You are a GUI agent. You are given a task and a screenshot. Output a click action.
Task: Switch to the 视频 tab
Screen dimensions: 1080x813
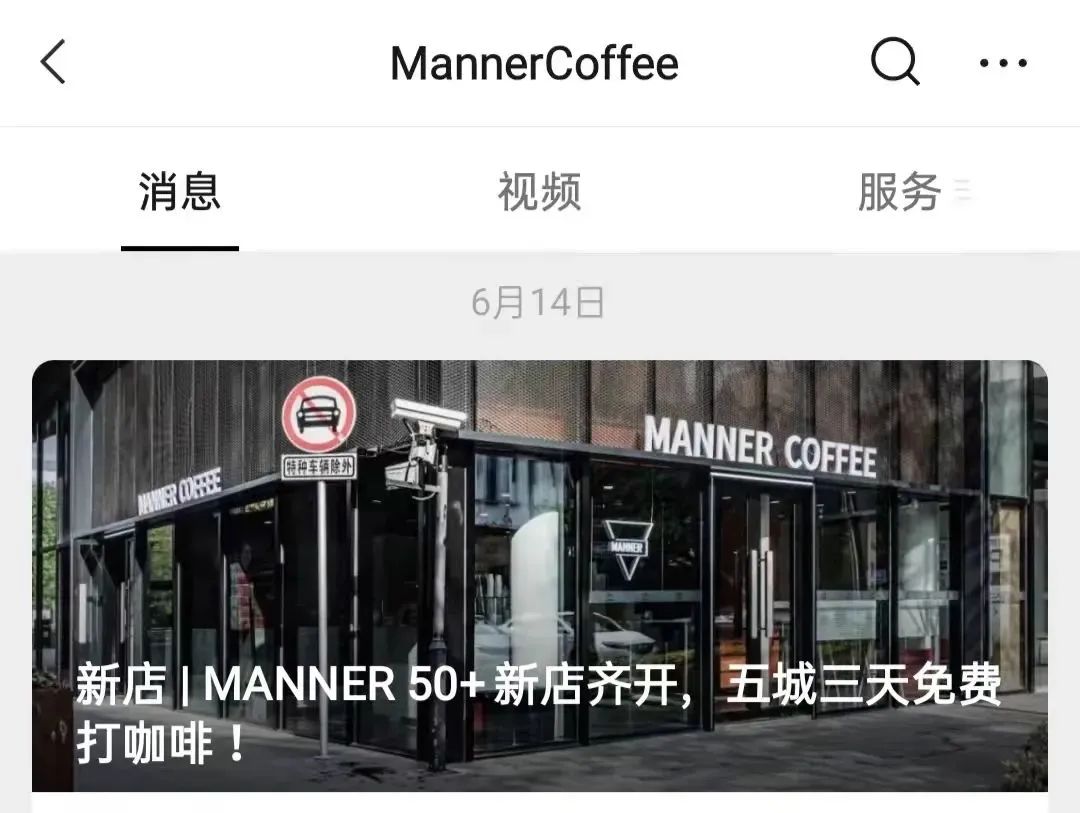[539, 192]
